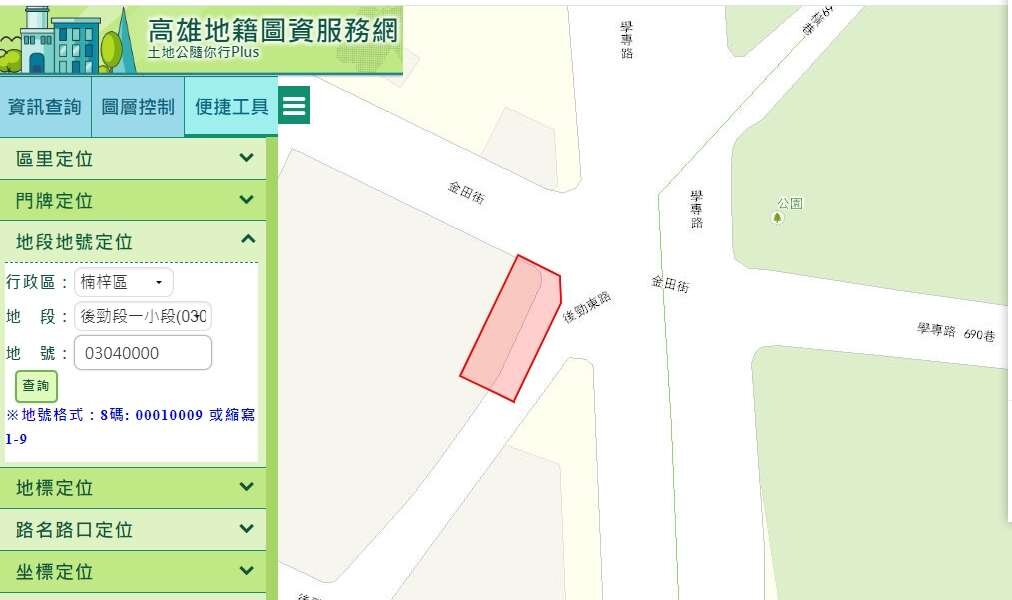Tap the 查詢 button
The image size is (1012, 600).
click(36, 386)
